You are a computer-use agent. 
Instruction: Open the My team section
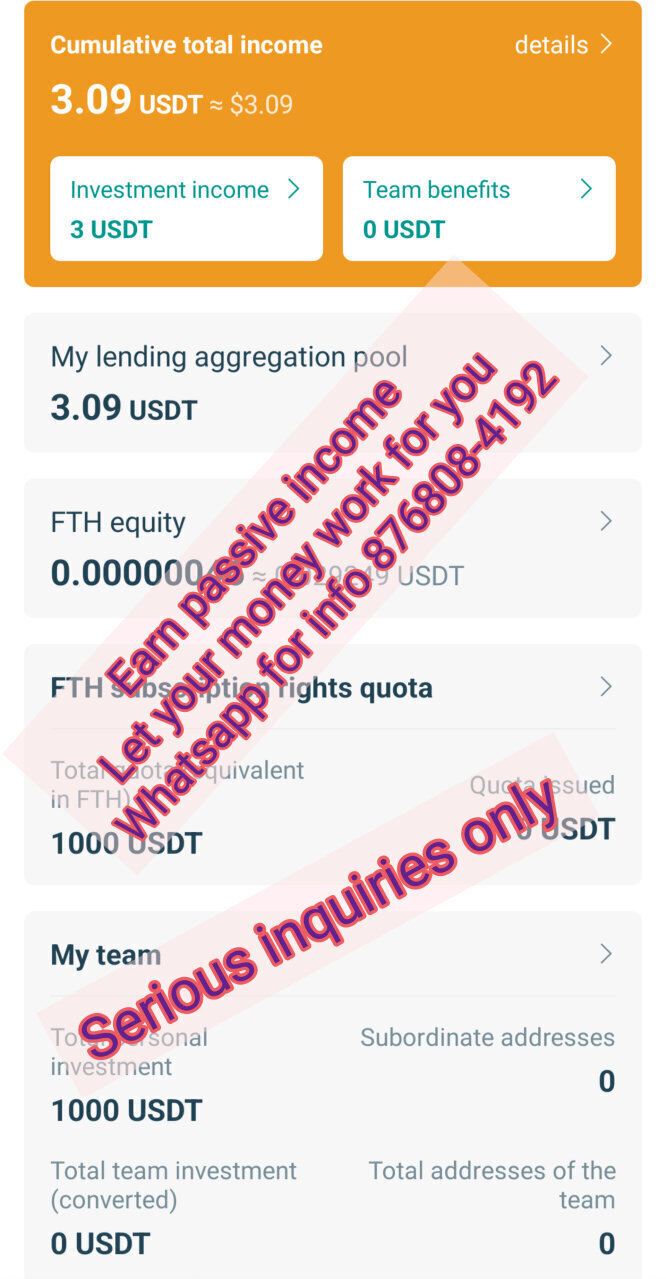[333, 954]
